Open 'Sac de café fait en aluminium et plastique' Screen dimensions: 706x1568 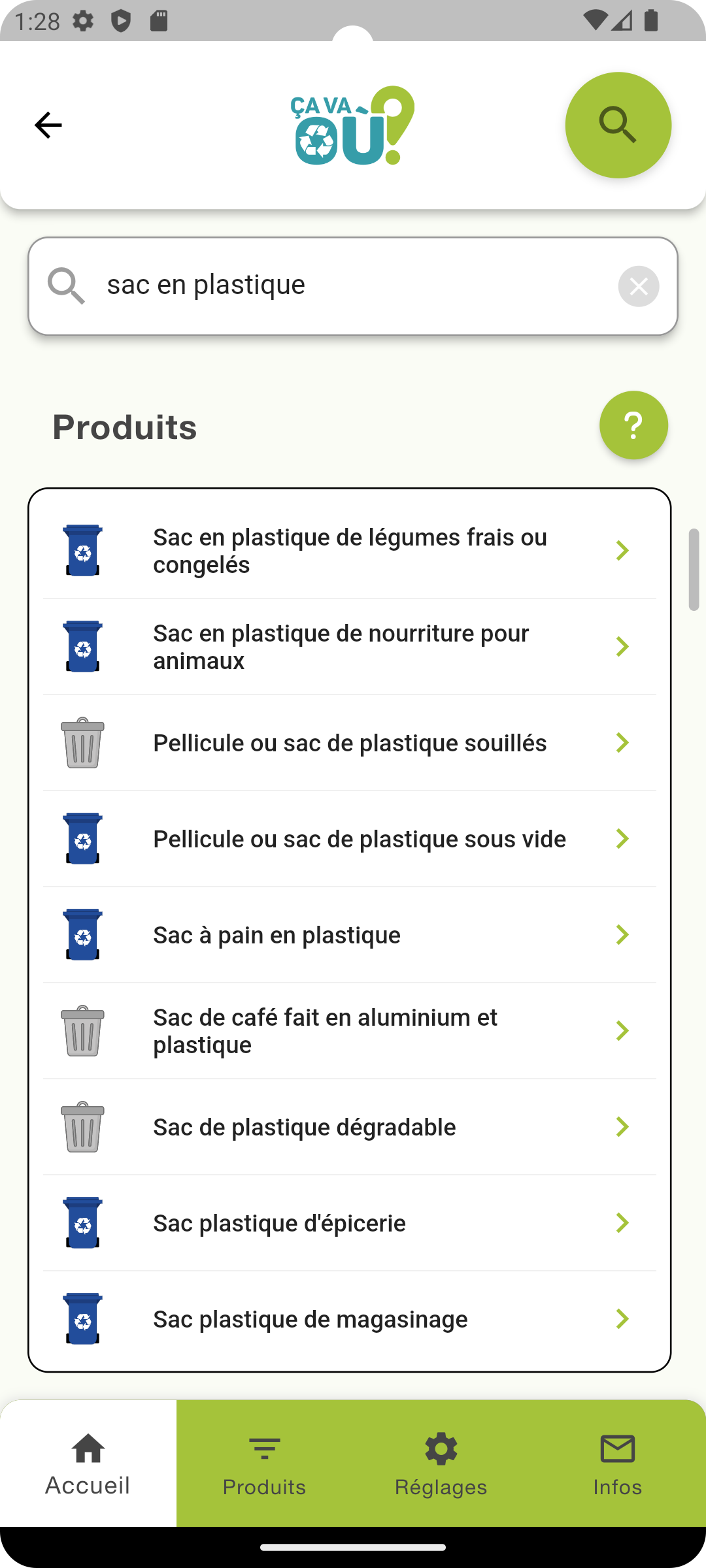click(x=350, y=1031)
